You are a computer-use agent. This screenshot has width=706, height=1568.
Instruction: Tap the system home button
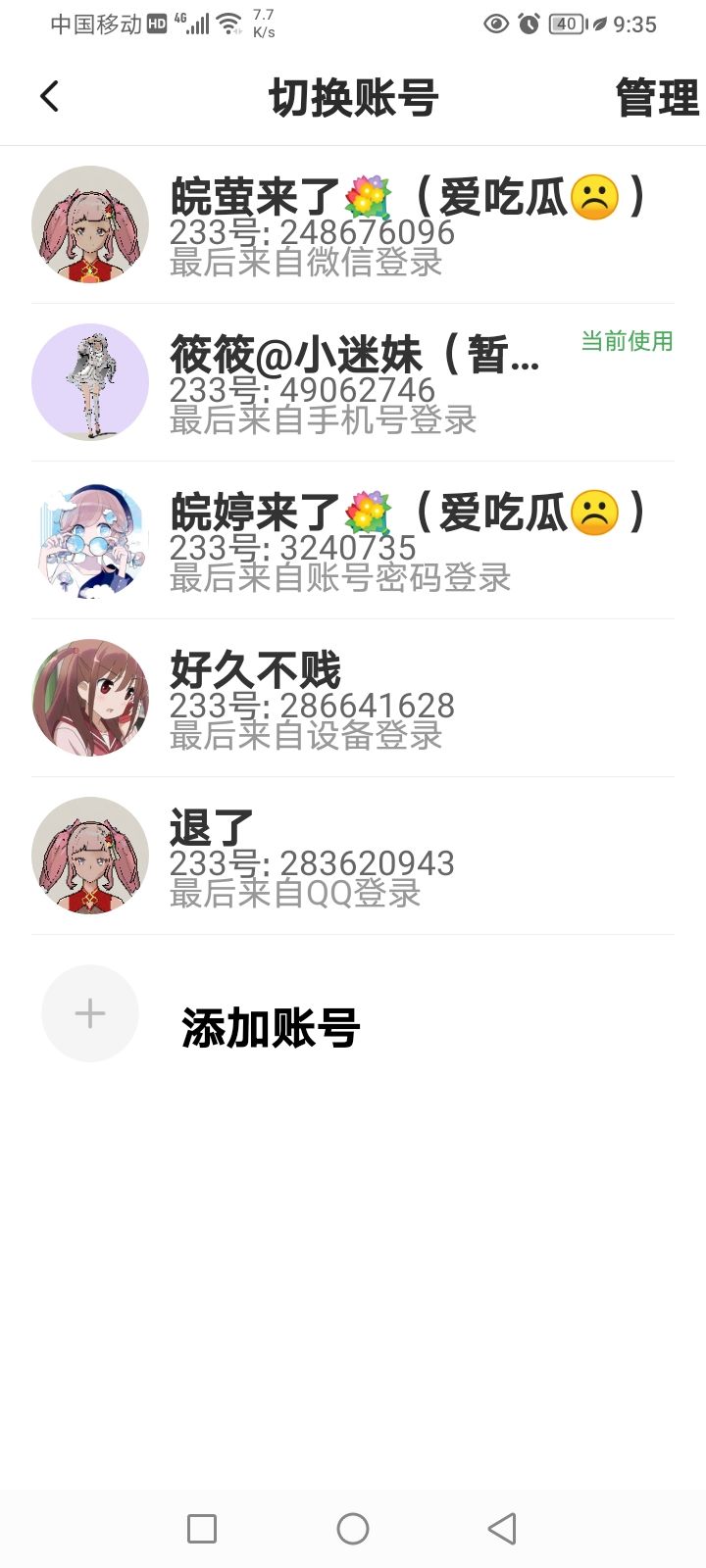pos(353,1529)
